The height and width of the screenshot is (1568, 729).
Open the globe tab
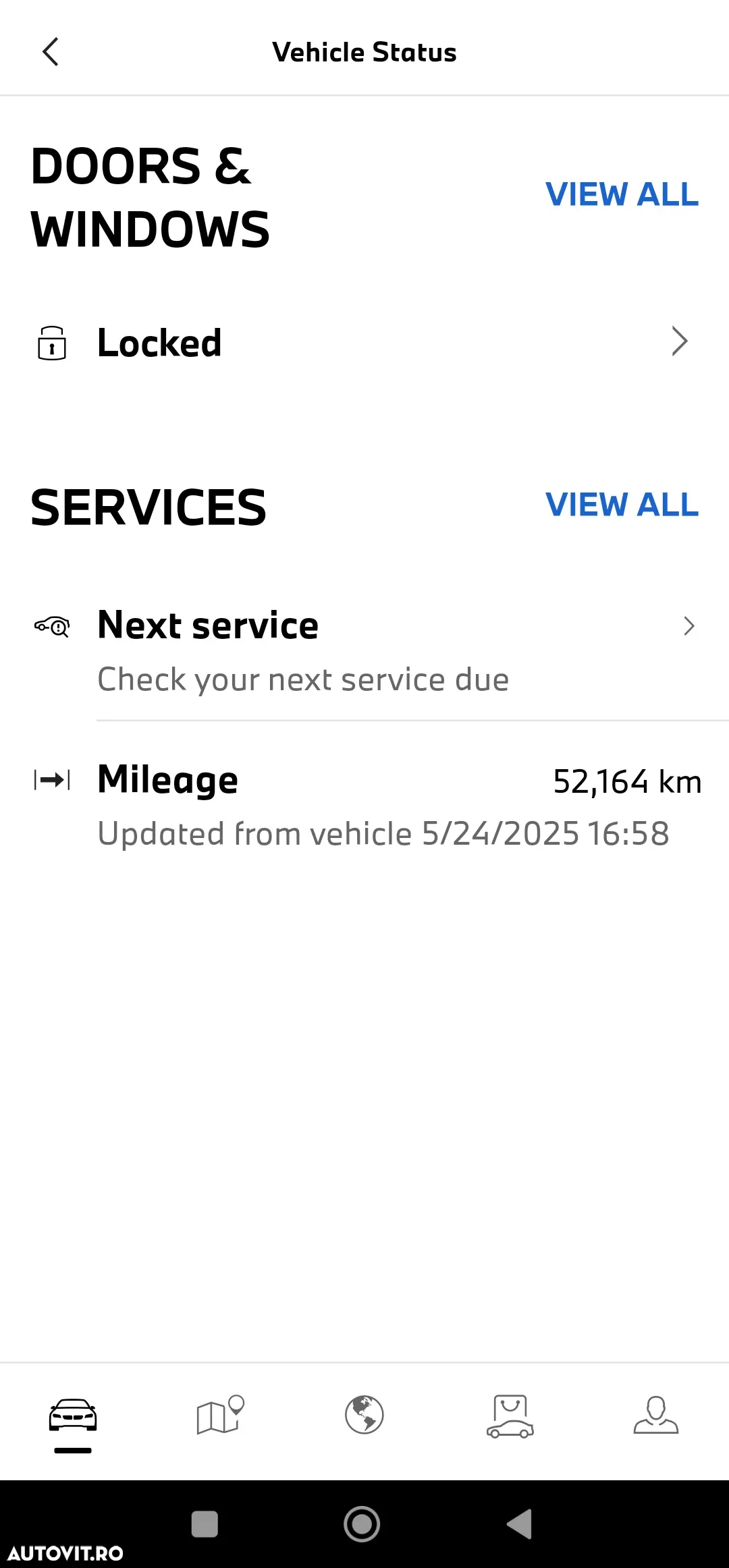click(364, 1416)
